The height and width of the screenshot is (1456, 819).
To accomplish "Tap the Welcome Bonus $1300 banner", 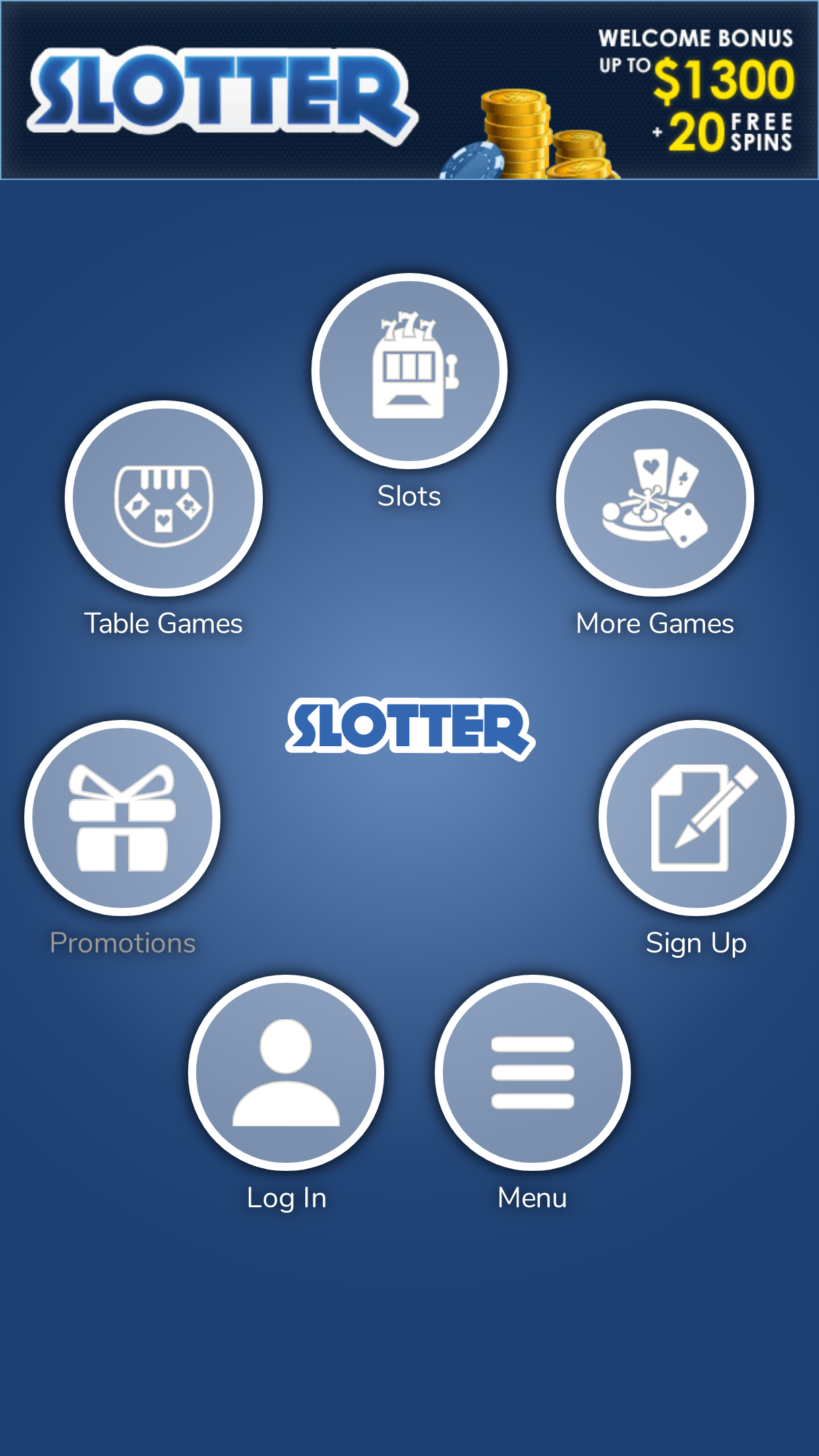I will point(409,90).
